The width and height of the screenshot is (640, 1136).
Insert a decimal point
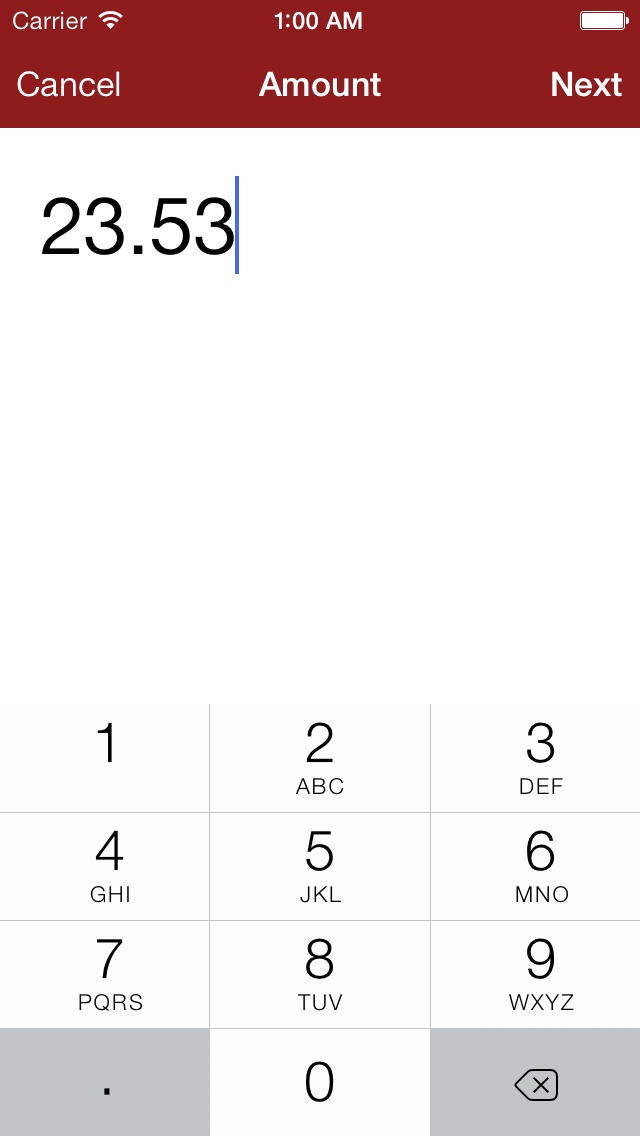[x=104, y=1082]
